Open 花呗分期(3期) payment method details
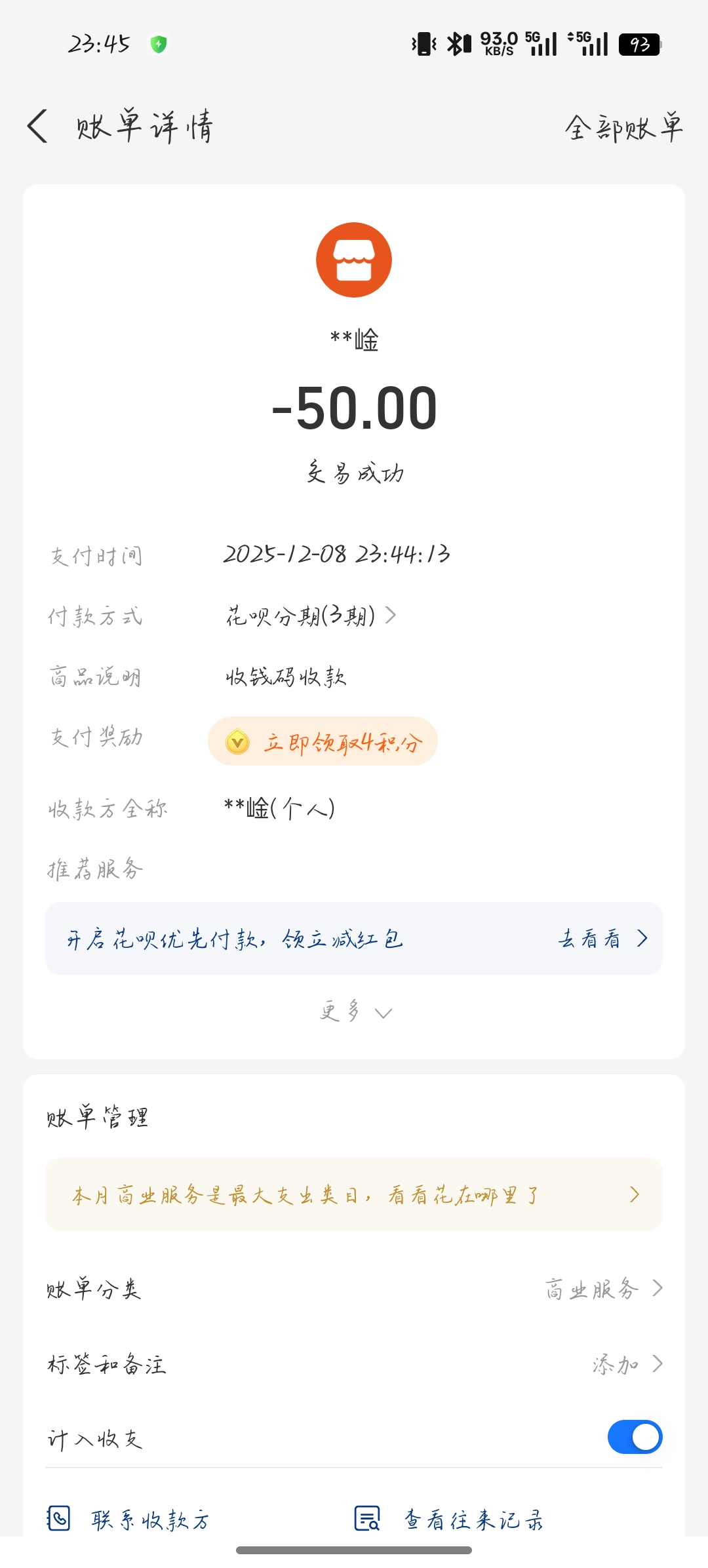 (x=311, y=616)
